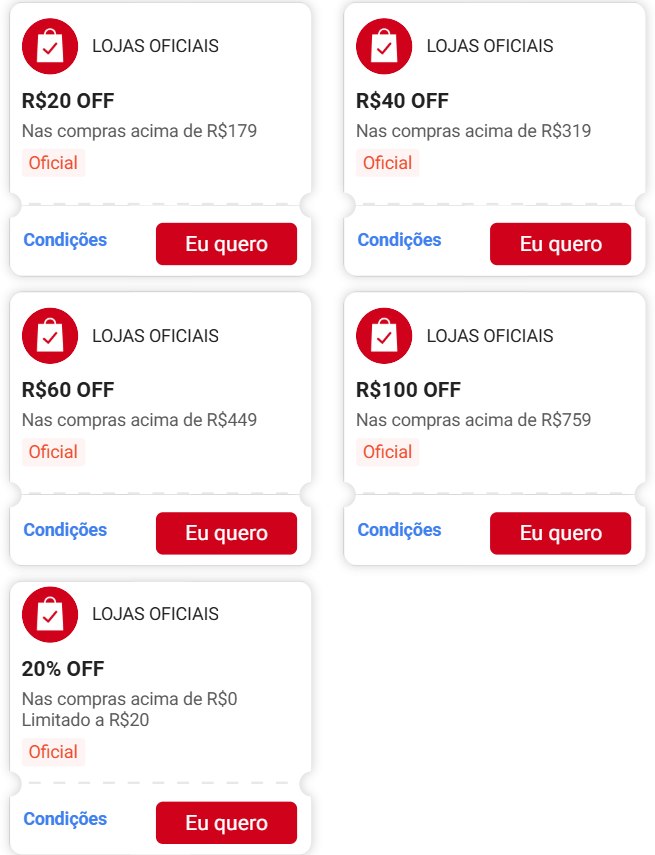Select Eu quero on the R$100 OFF coupon
The image size is (655, 855).
click(x=560, y=533)
